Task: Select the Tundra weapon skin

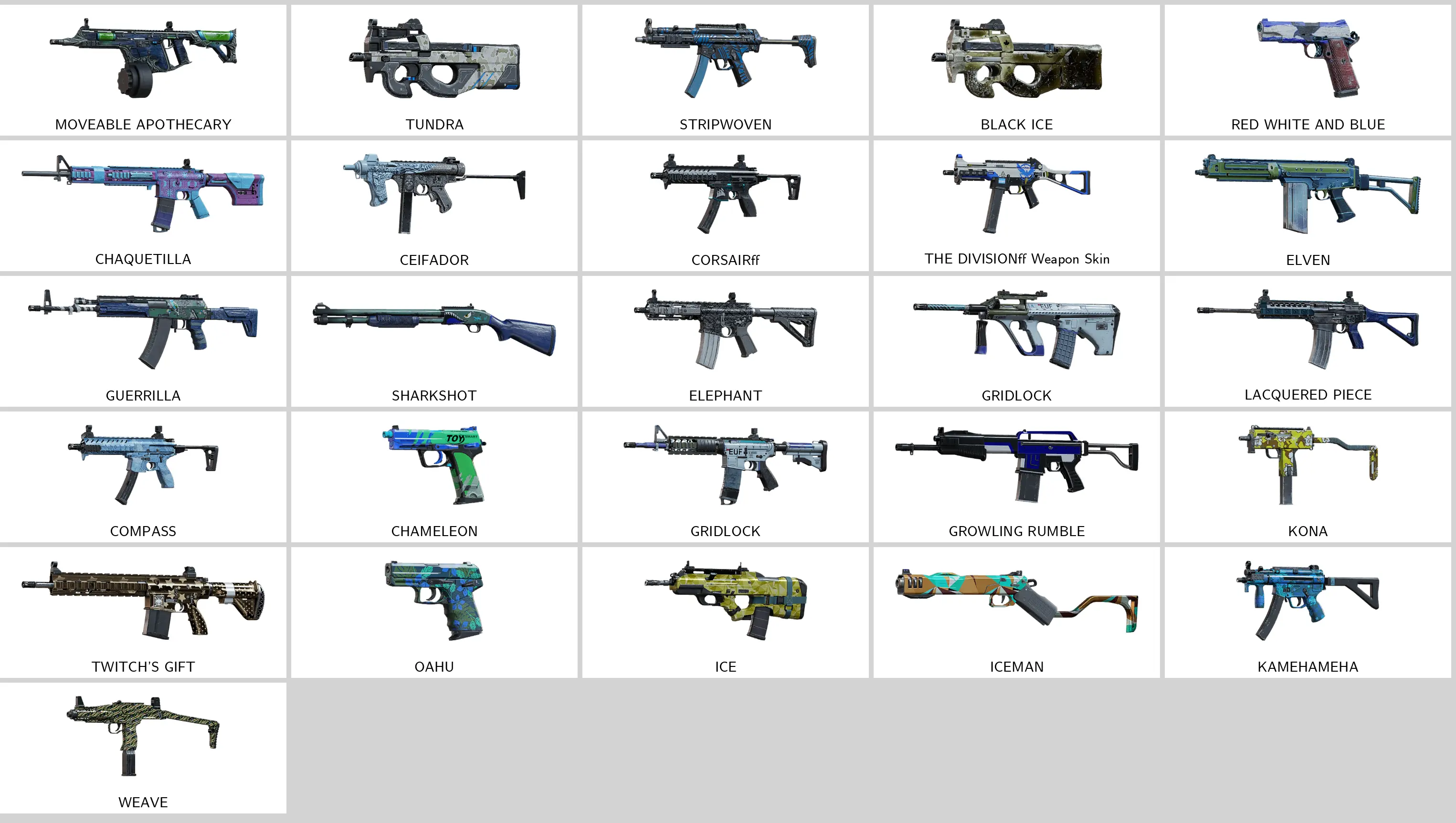Action: coord(434,70)
